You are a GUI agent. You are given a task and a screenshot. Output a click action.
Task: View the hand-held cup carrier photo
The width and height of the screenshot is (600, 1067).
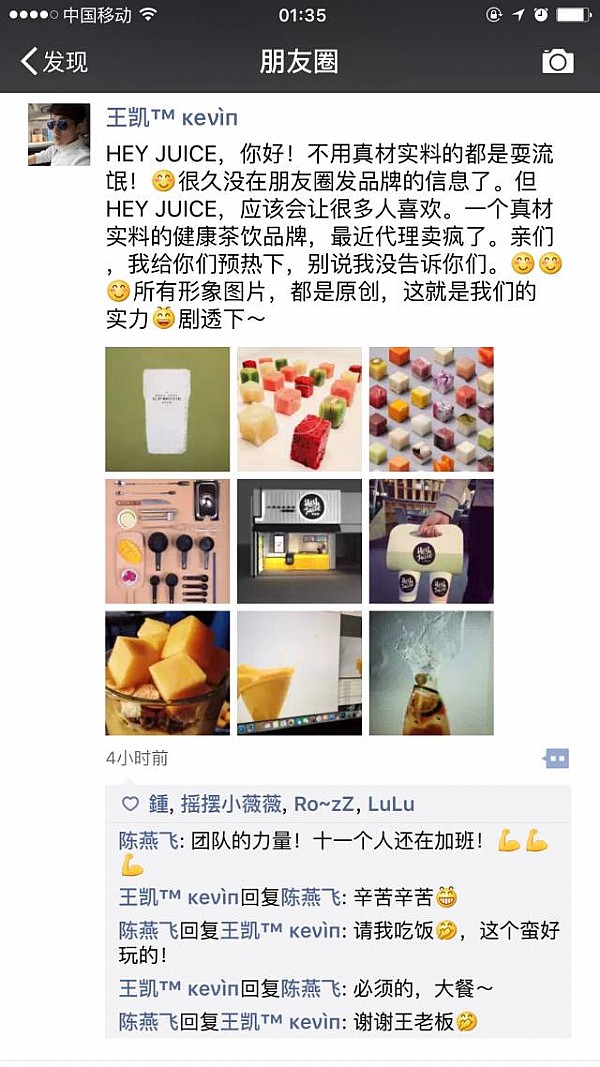point(431,541)
